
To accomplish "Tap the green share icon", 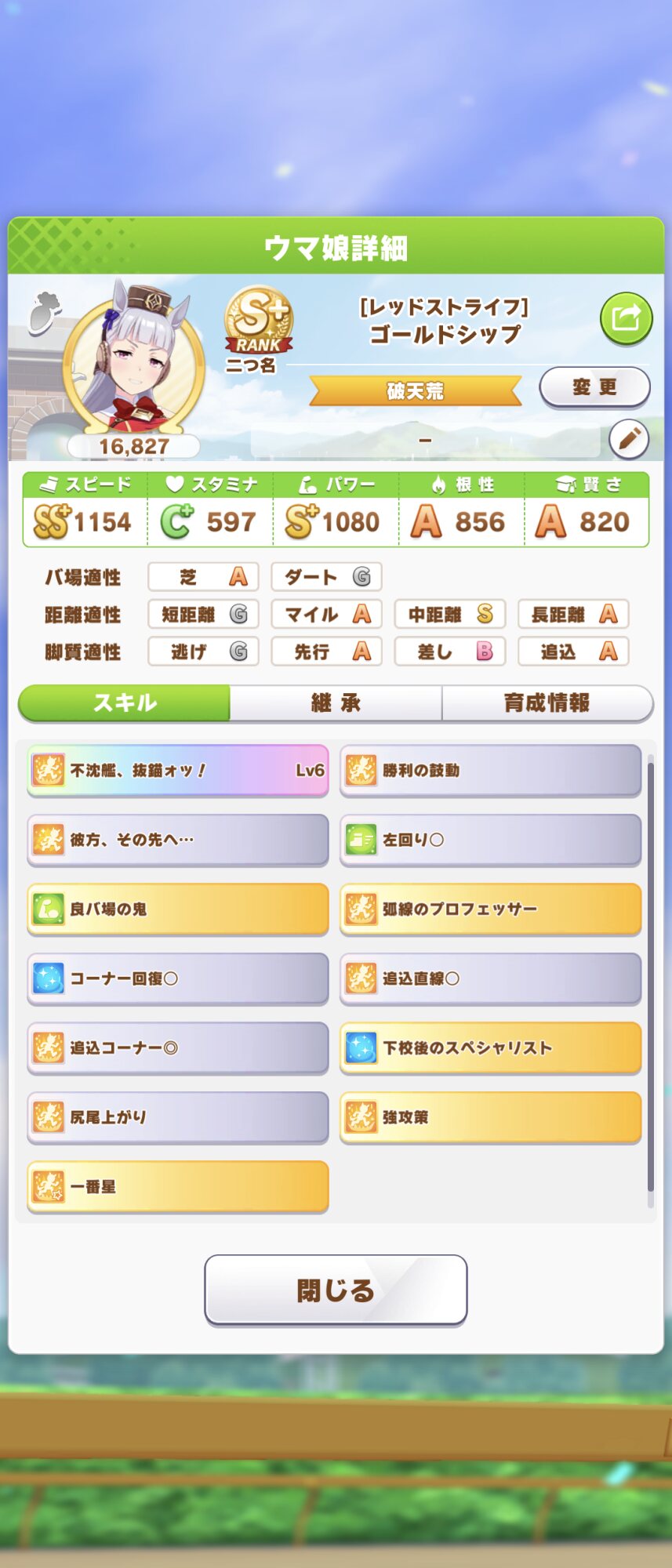I will click(x=626, y=318).
